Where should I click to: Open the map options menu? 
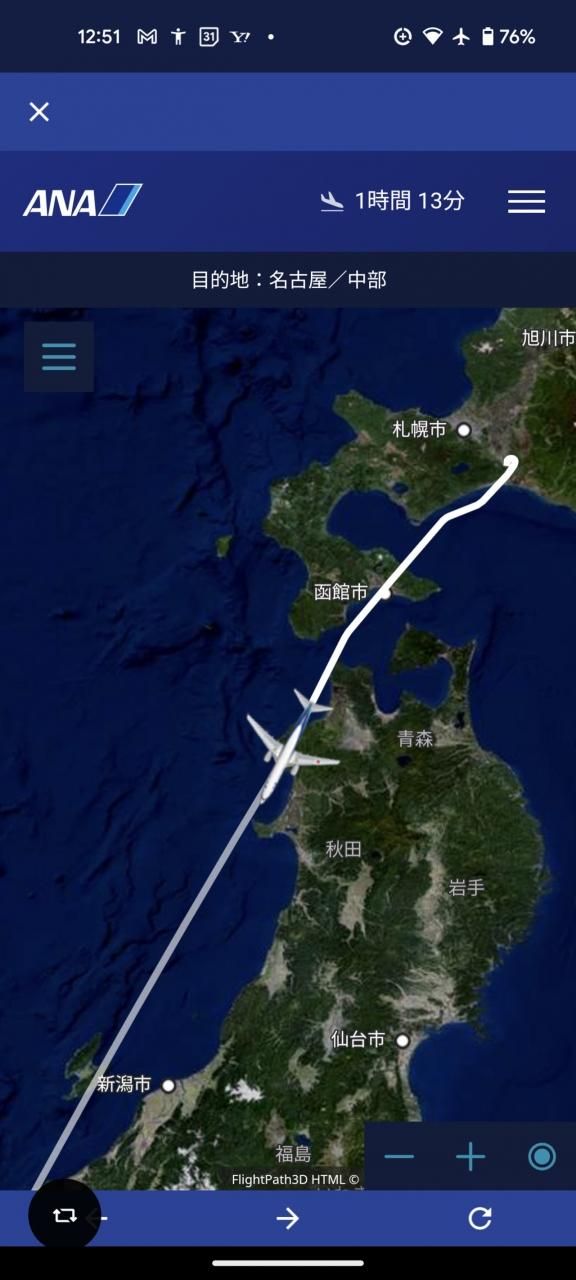[x=59, y=357]
